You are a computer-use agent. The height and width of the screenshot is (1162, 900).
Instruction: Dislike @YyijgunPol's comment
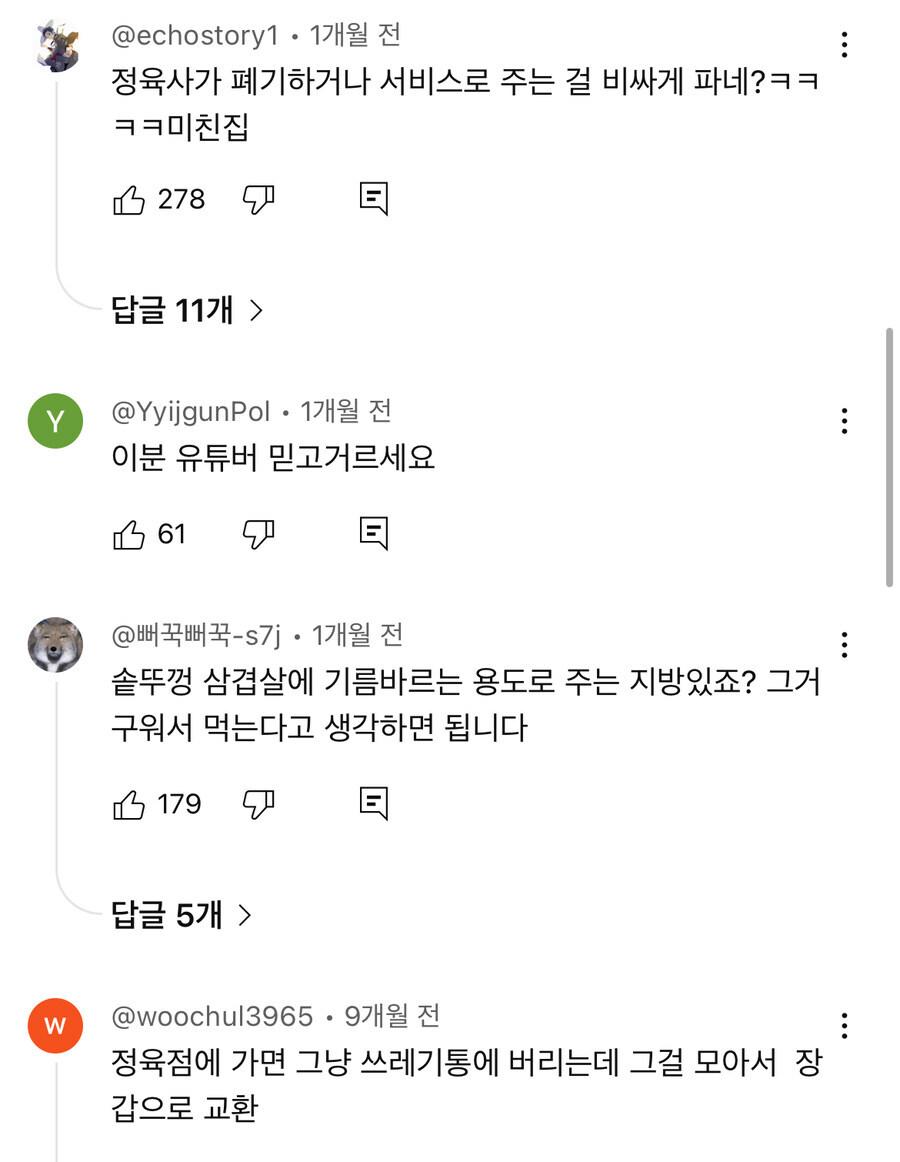coord(258,535)
